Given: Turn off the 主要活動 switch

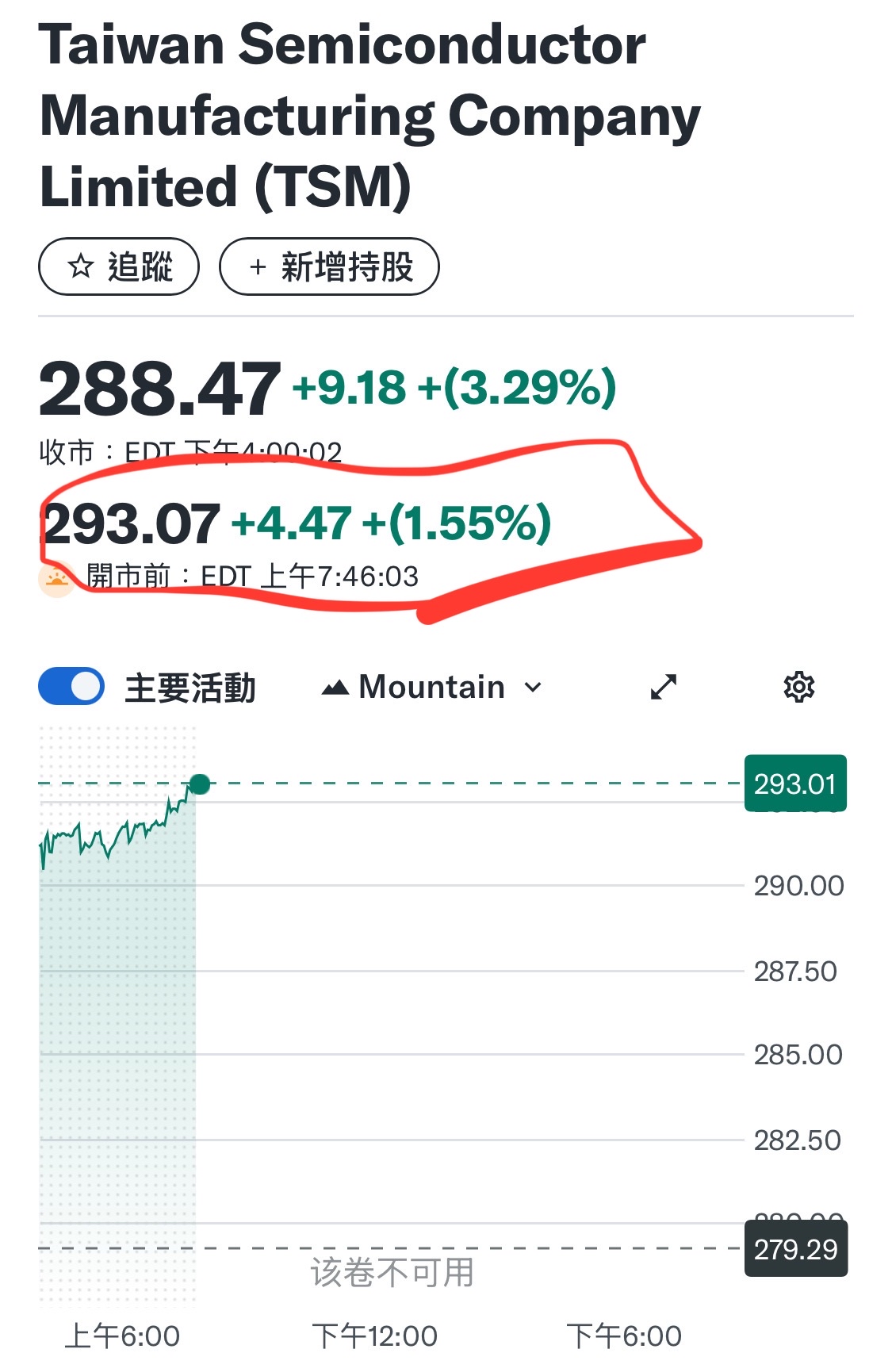Looking at the screenshot, I should coord(71,687).
